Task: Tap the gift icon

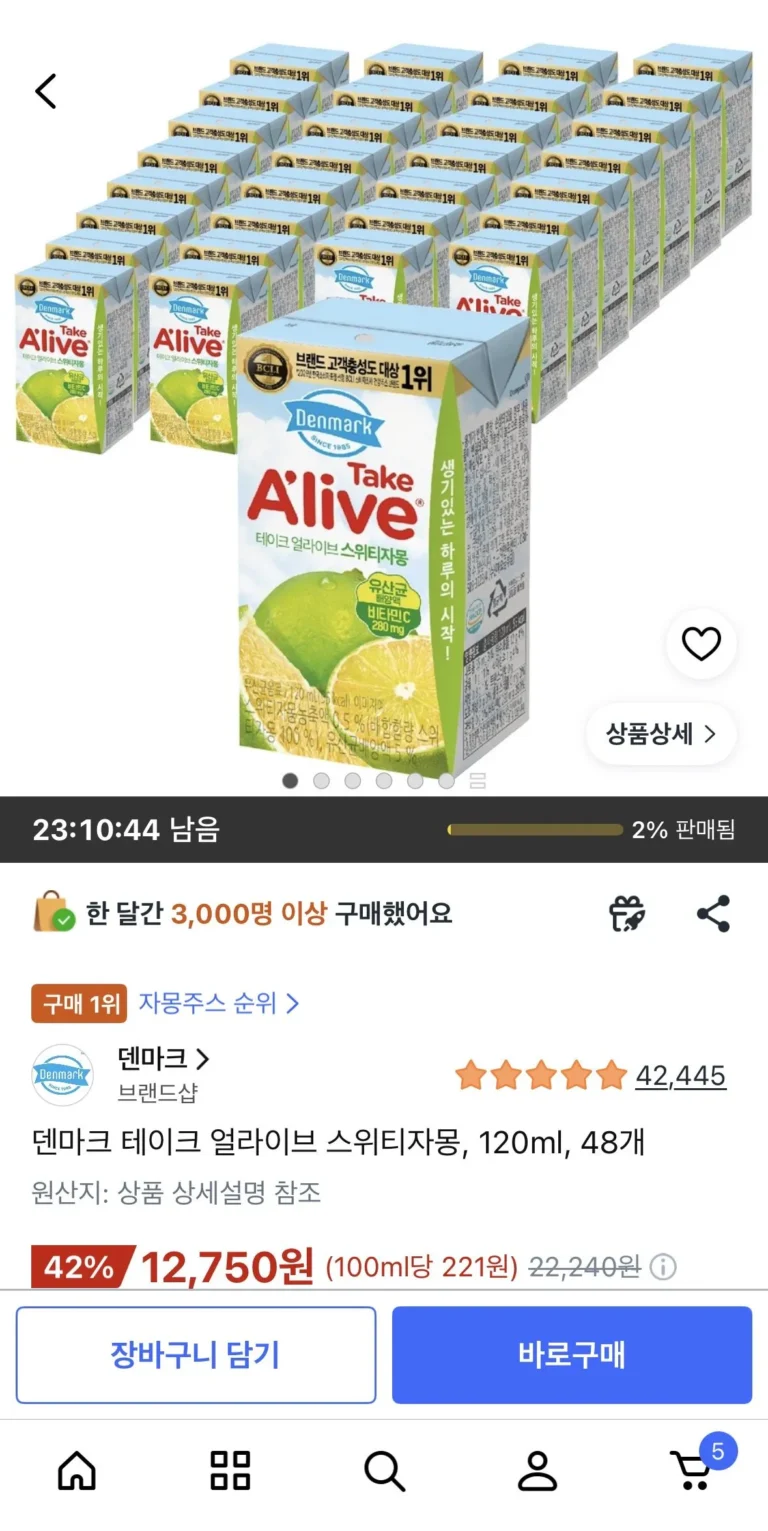Action: click(627, 913)
